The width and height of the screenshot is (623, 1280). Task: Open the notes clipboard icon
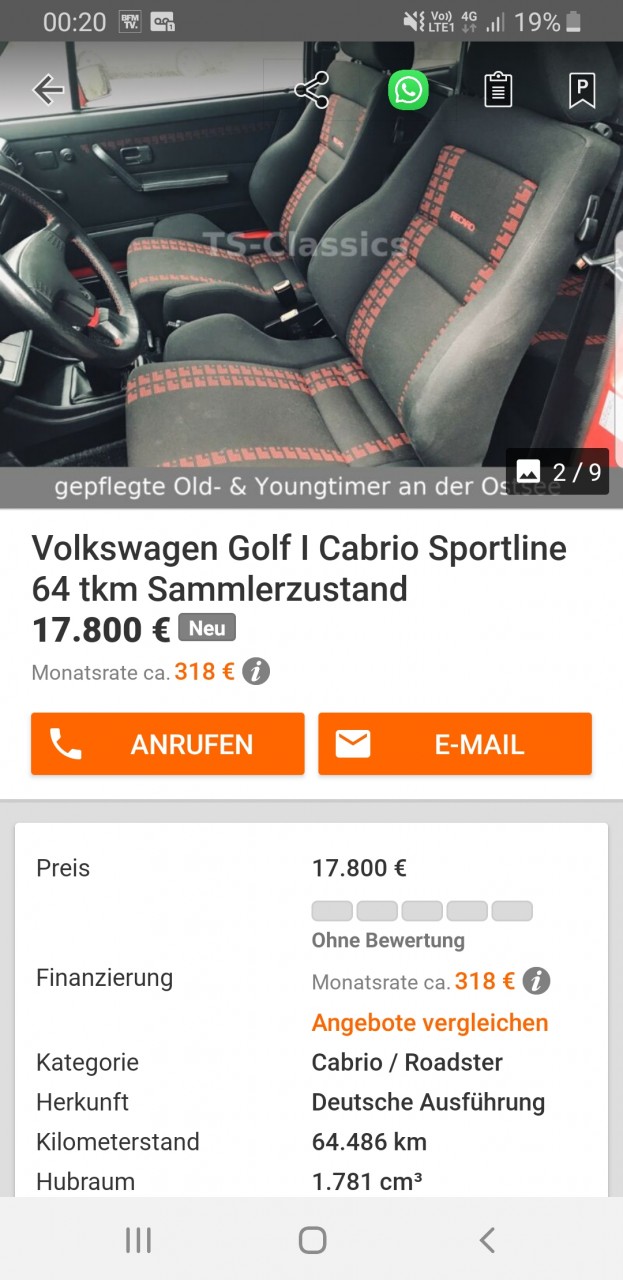point(498,90)
